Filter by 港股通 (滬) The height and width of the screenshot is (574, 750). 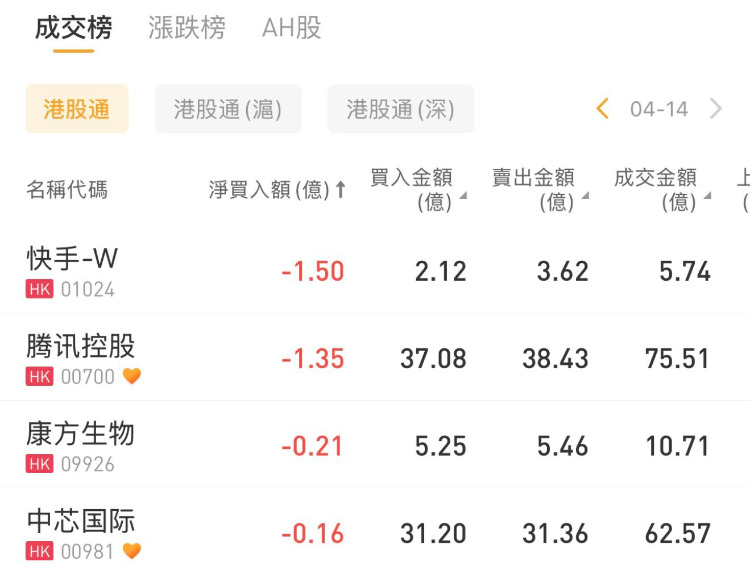tap(228, 109)
